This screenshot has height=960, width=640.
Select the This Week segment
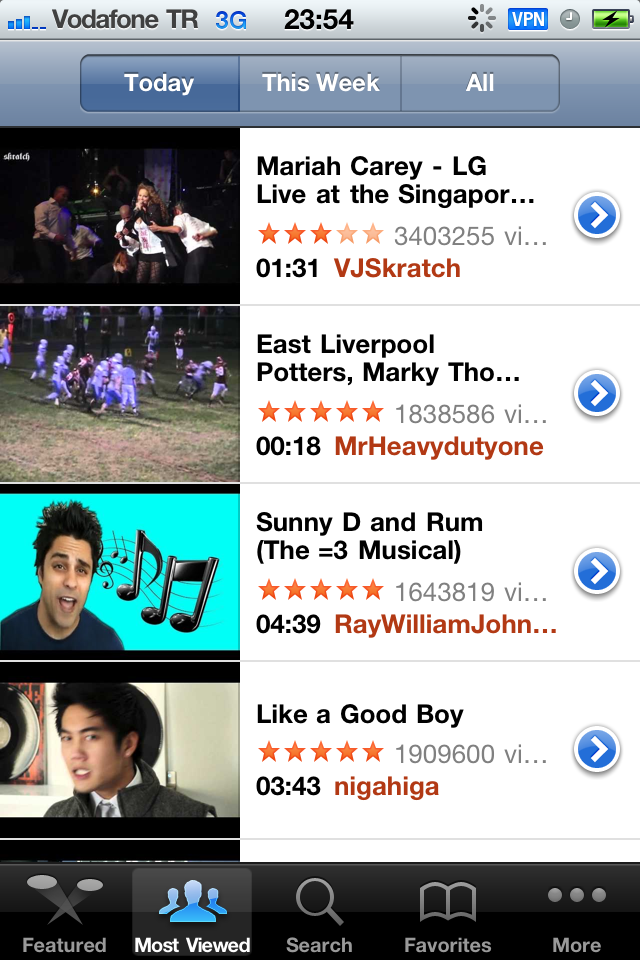[320, 83]
